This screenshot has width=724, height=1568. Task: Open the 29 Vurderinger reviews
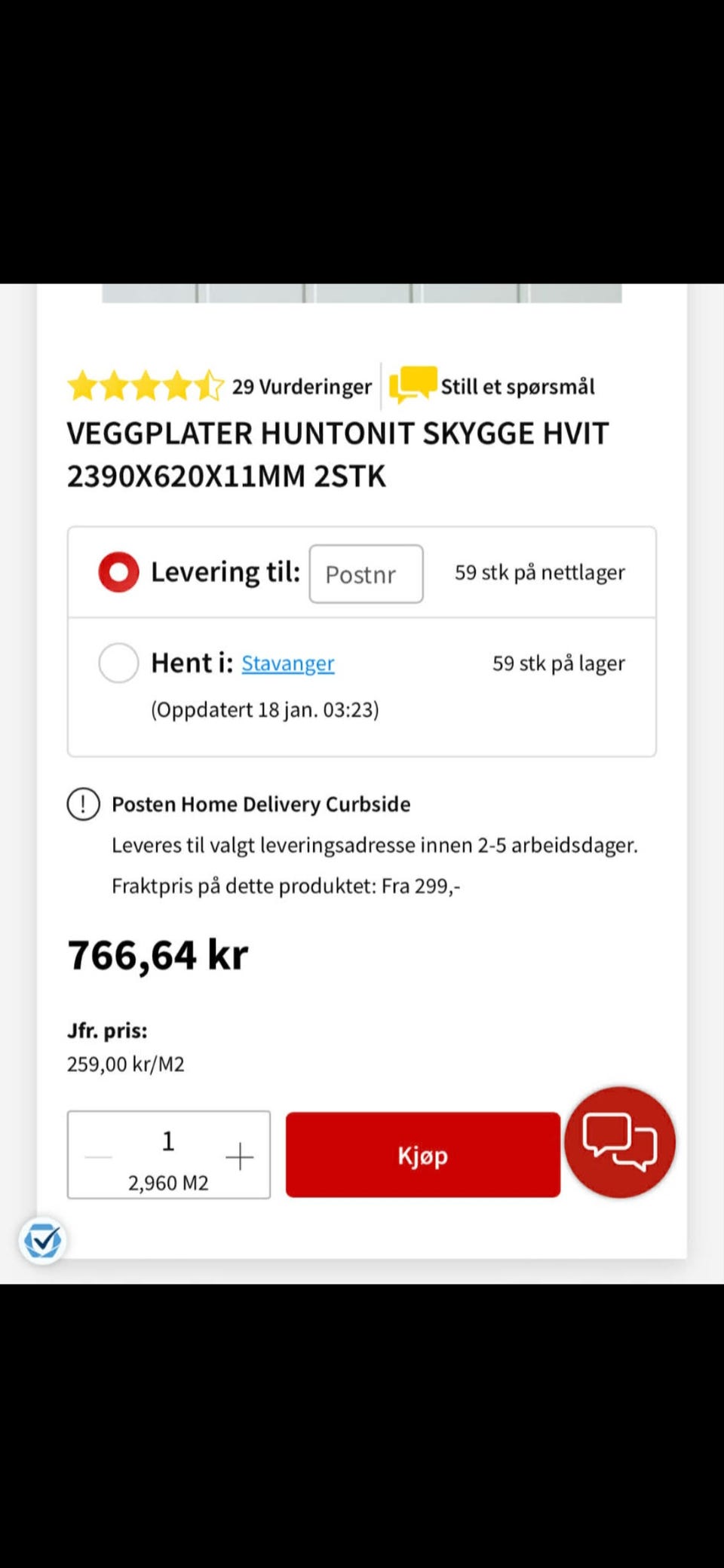tap(301, 387)
